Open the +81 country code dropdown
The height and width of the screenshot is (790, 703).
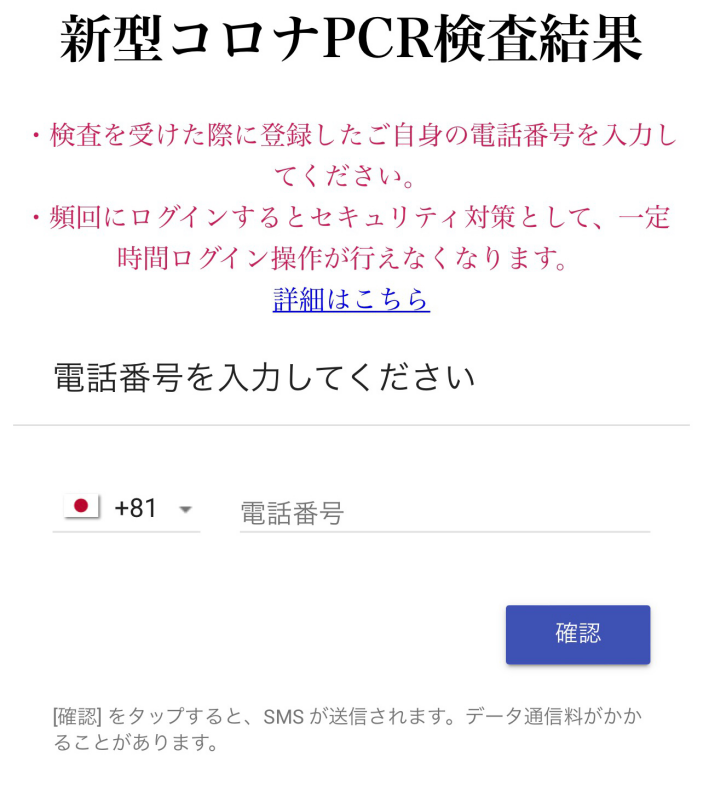point(127,509)
